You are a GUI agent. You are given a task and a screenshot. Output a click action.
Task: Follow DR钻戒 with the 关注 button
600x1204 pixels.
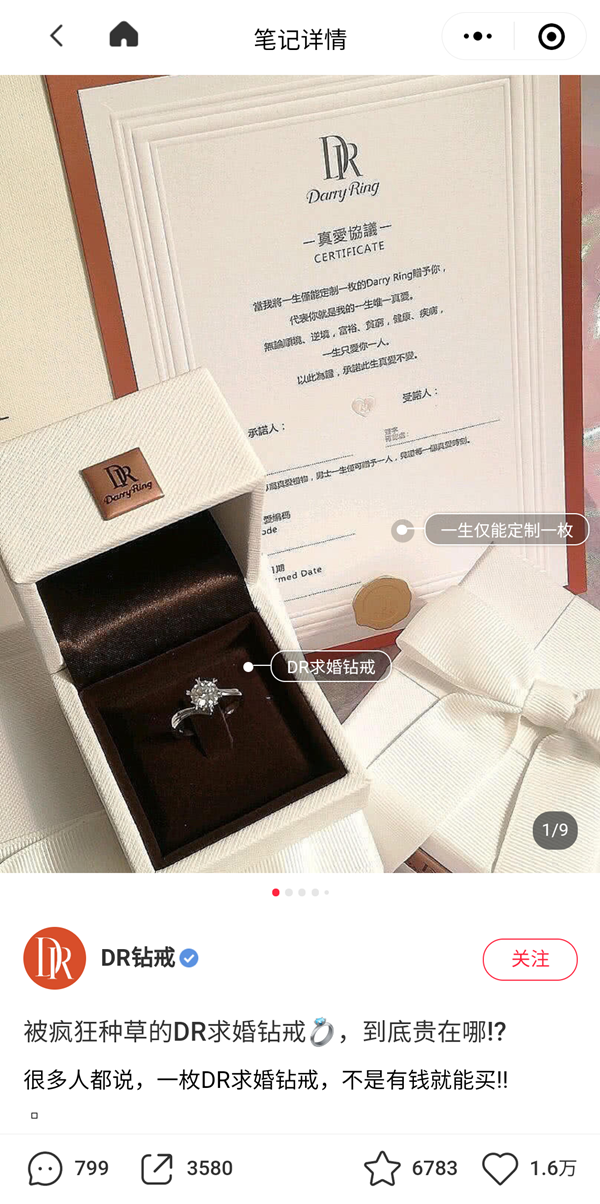pos(530,959)
